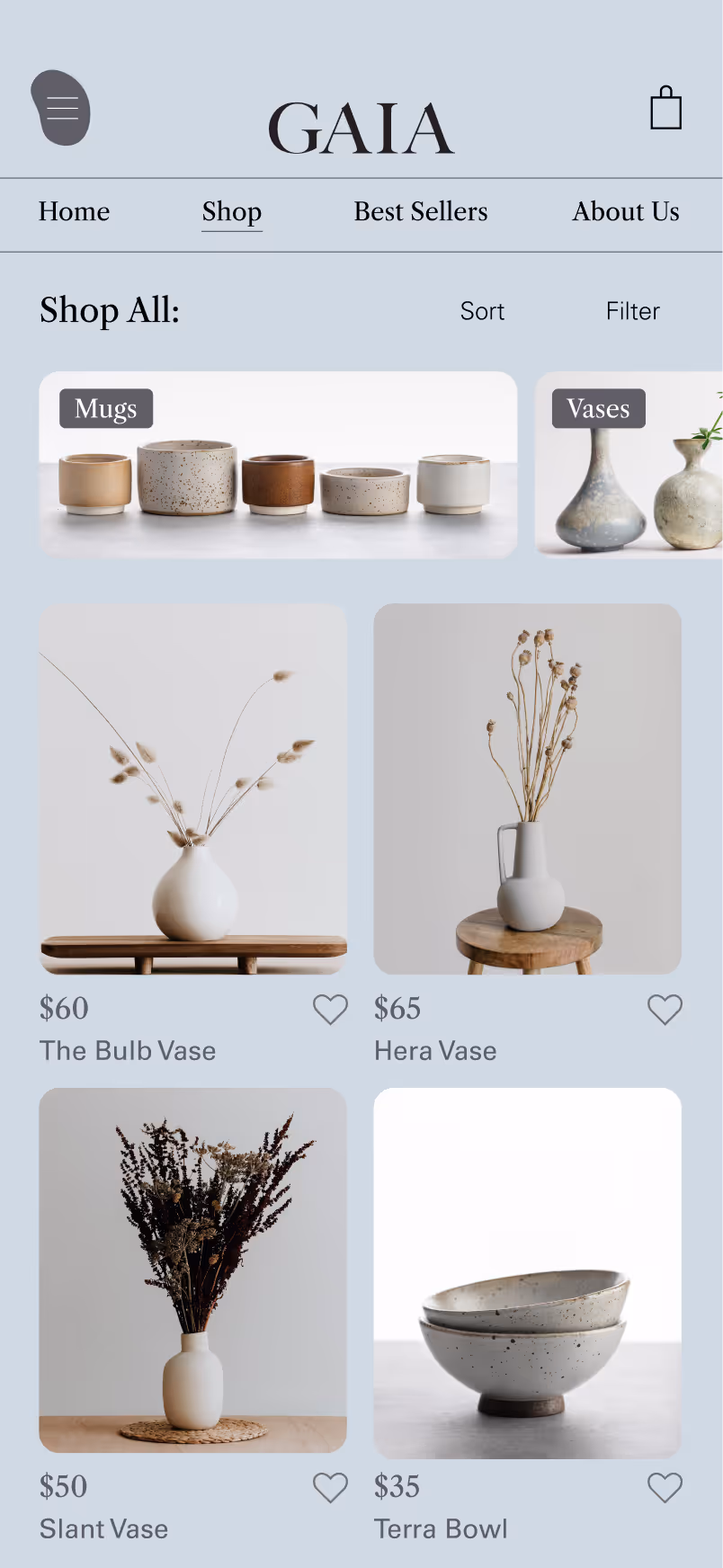This screenshot has width=723, height=1568.
Task: Select the Shop tab
Action: tap(232, 212)
